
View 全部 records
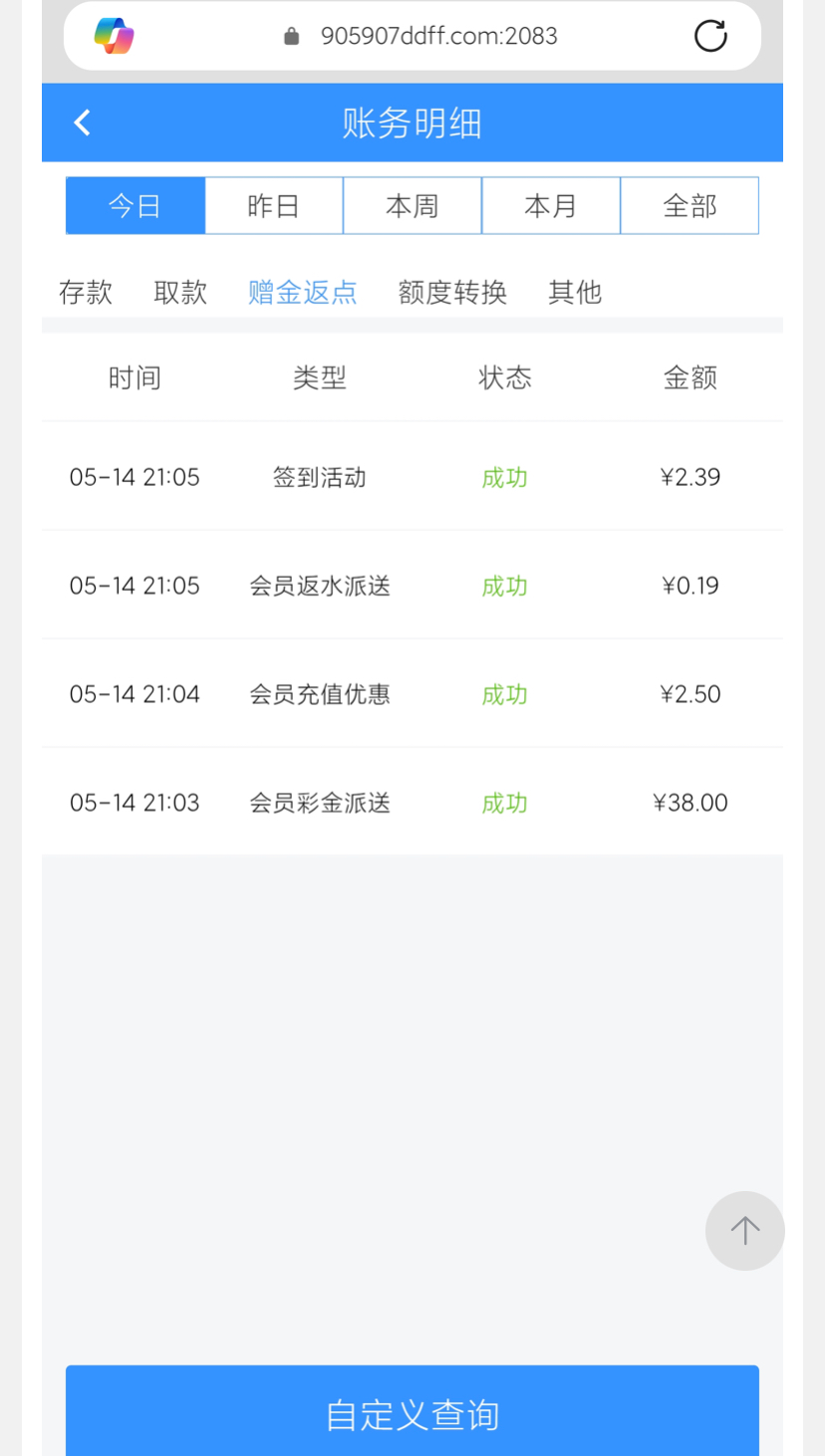[689, 206]
